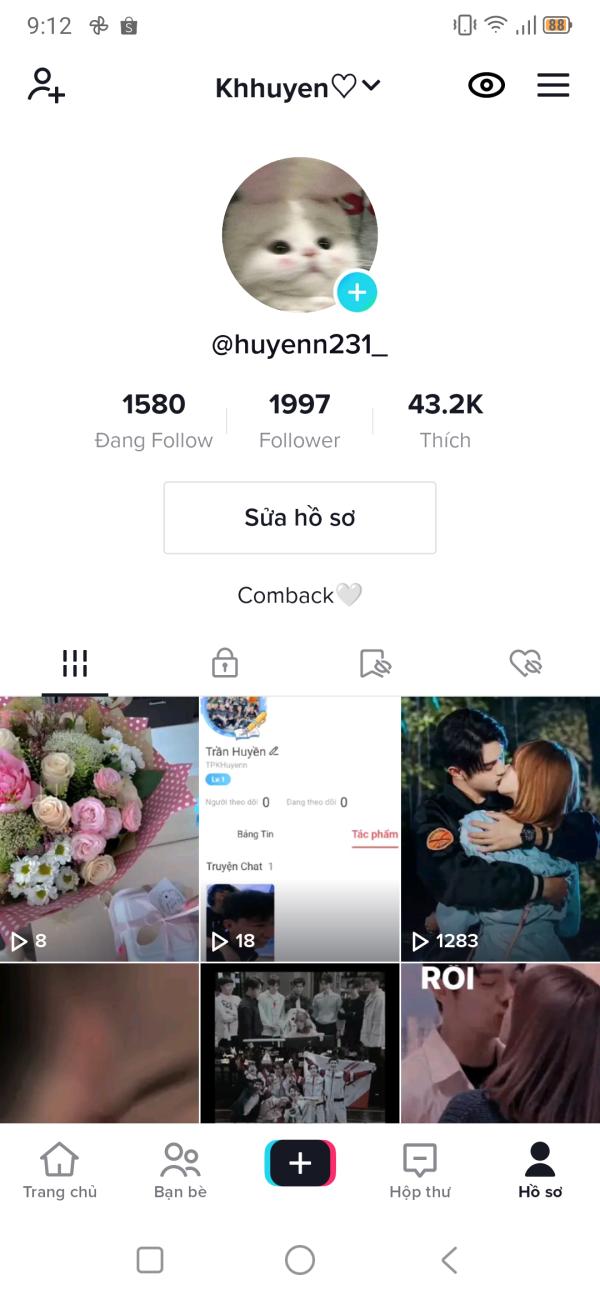This screenshot has height=1300, width=600.
Task: Expand the Khhuyen account switcher
Action: coord(298,87)
